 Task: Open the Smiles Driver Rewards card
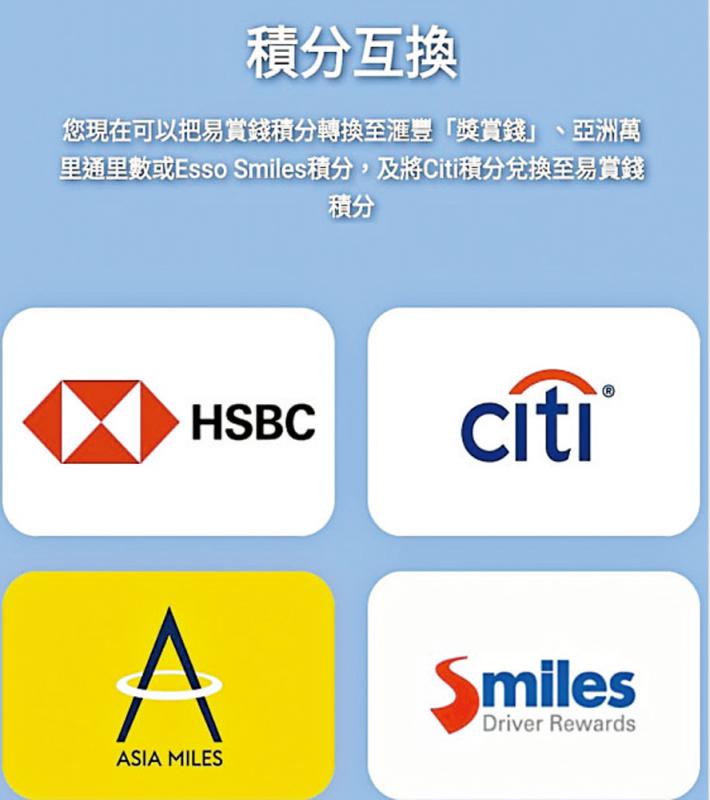click(x=534, y=685)
